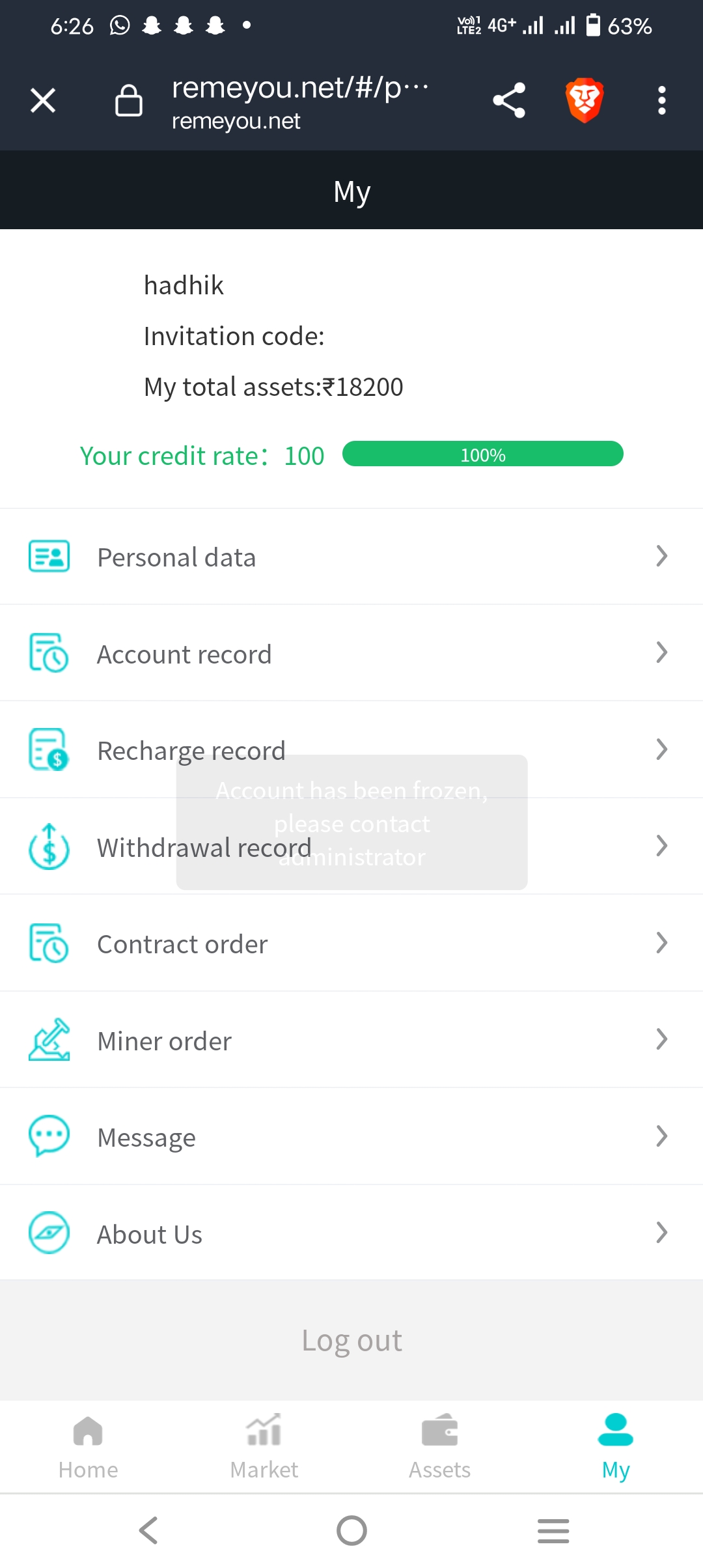Open recent apps from navigation bar

pyautogui.click(x=553, y=1530)
